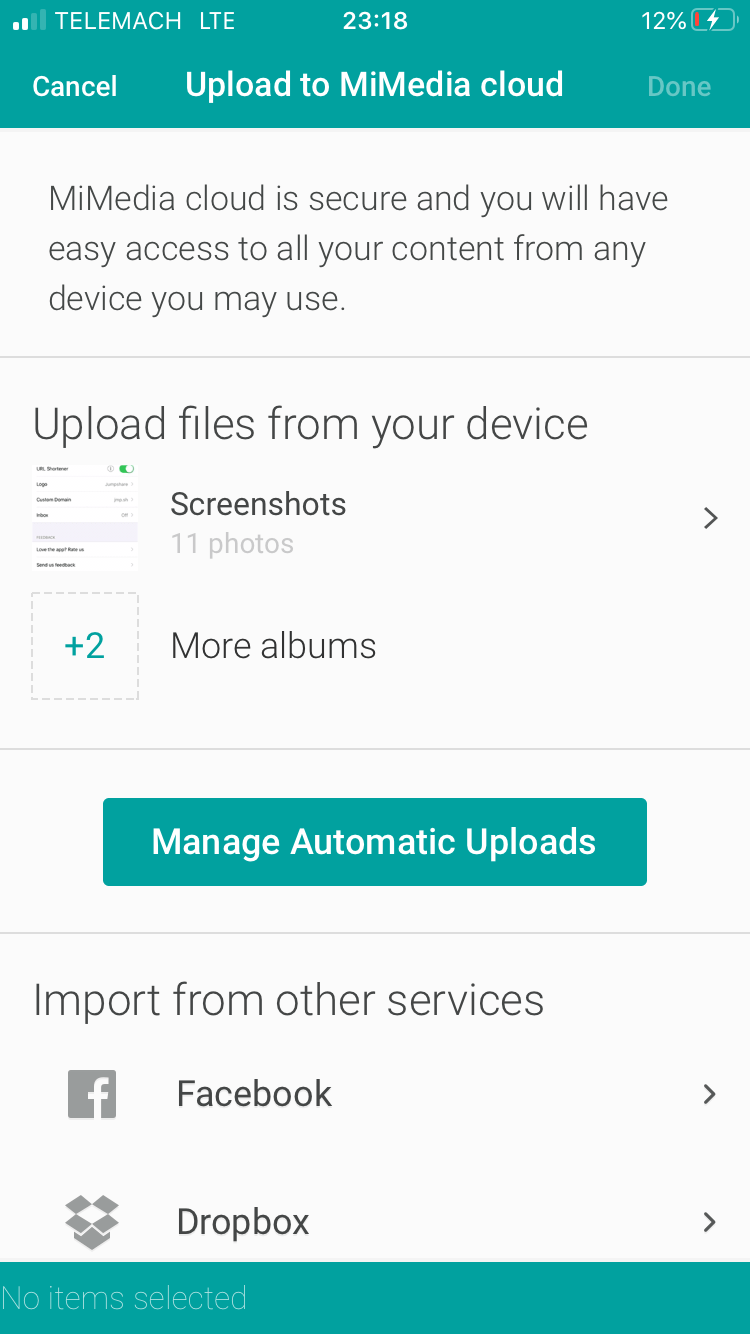This screenshot has height=1334, width=750.
Task: Cancel the upload to MiMedia cloud
Action: (75, 86)
